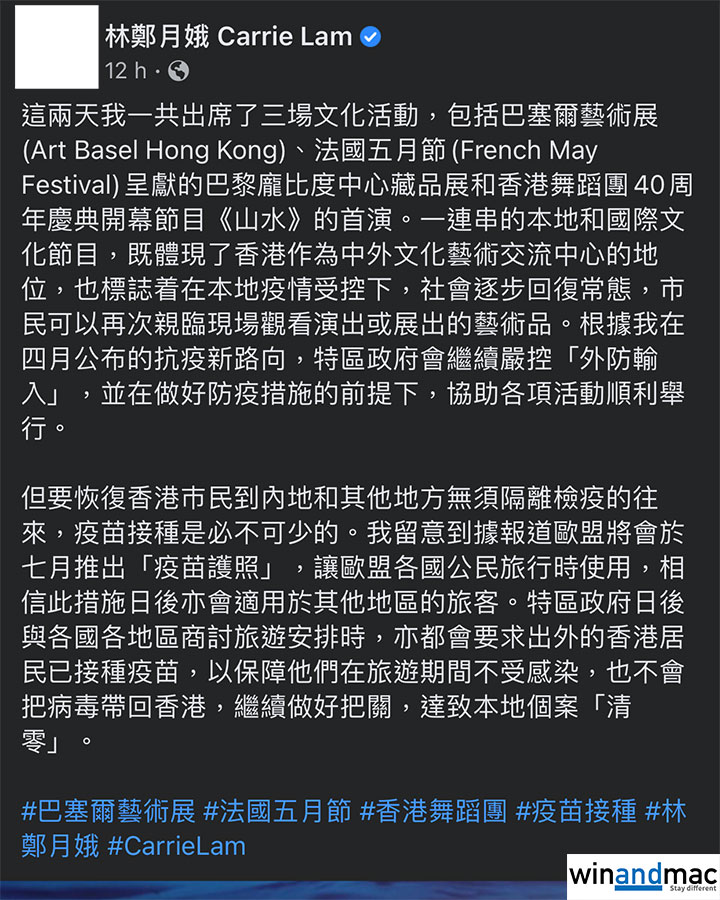Open the #法國五月節 hashtag
Screen dimensions: 720x900
point(277,810)
